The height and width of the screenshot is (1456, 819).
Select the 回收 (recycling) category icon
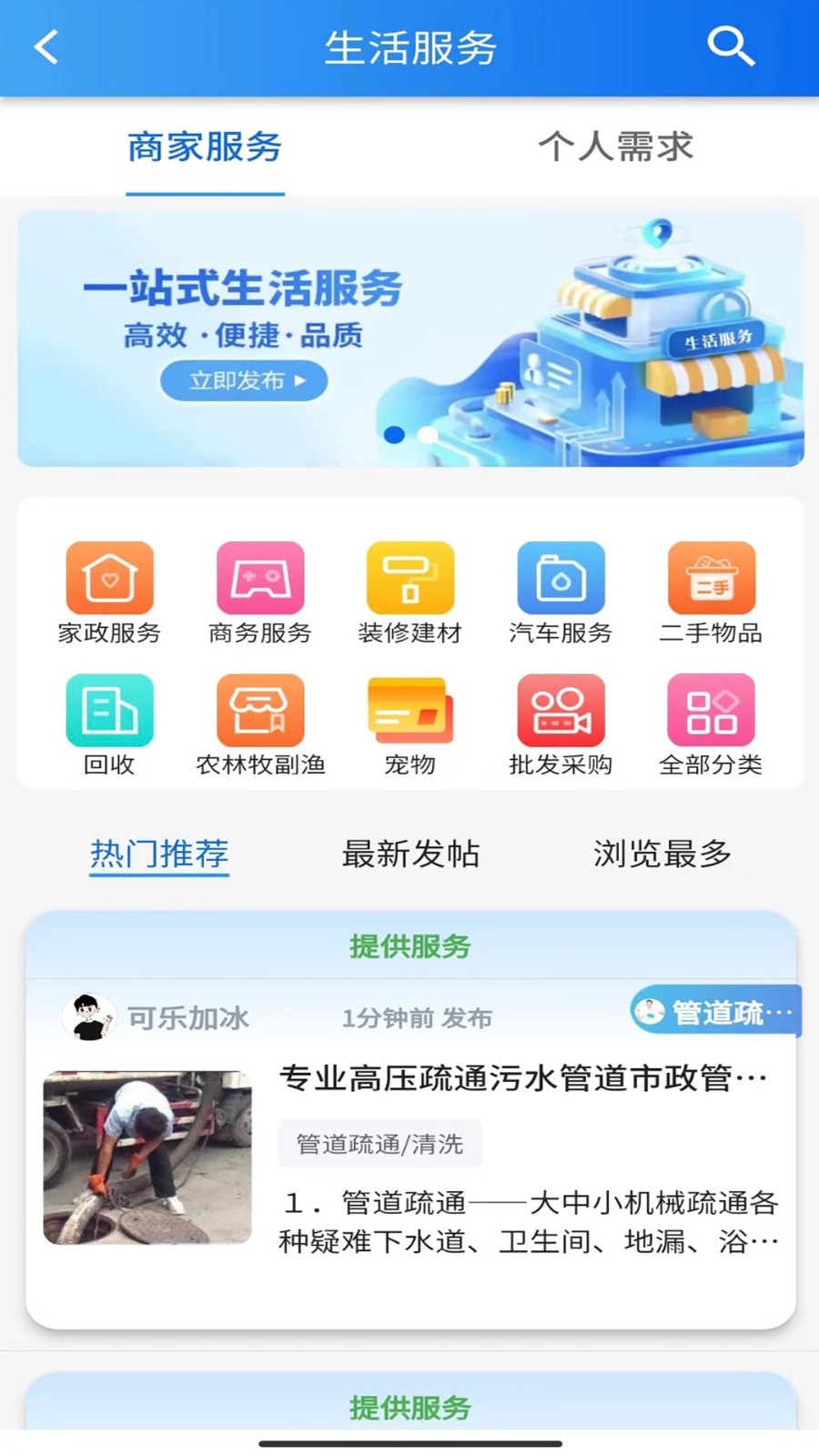[109, 723]
